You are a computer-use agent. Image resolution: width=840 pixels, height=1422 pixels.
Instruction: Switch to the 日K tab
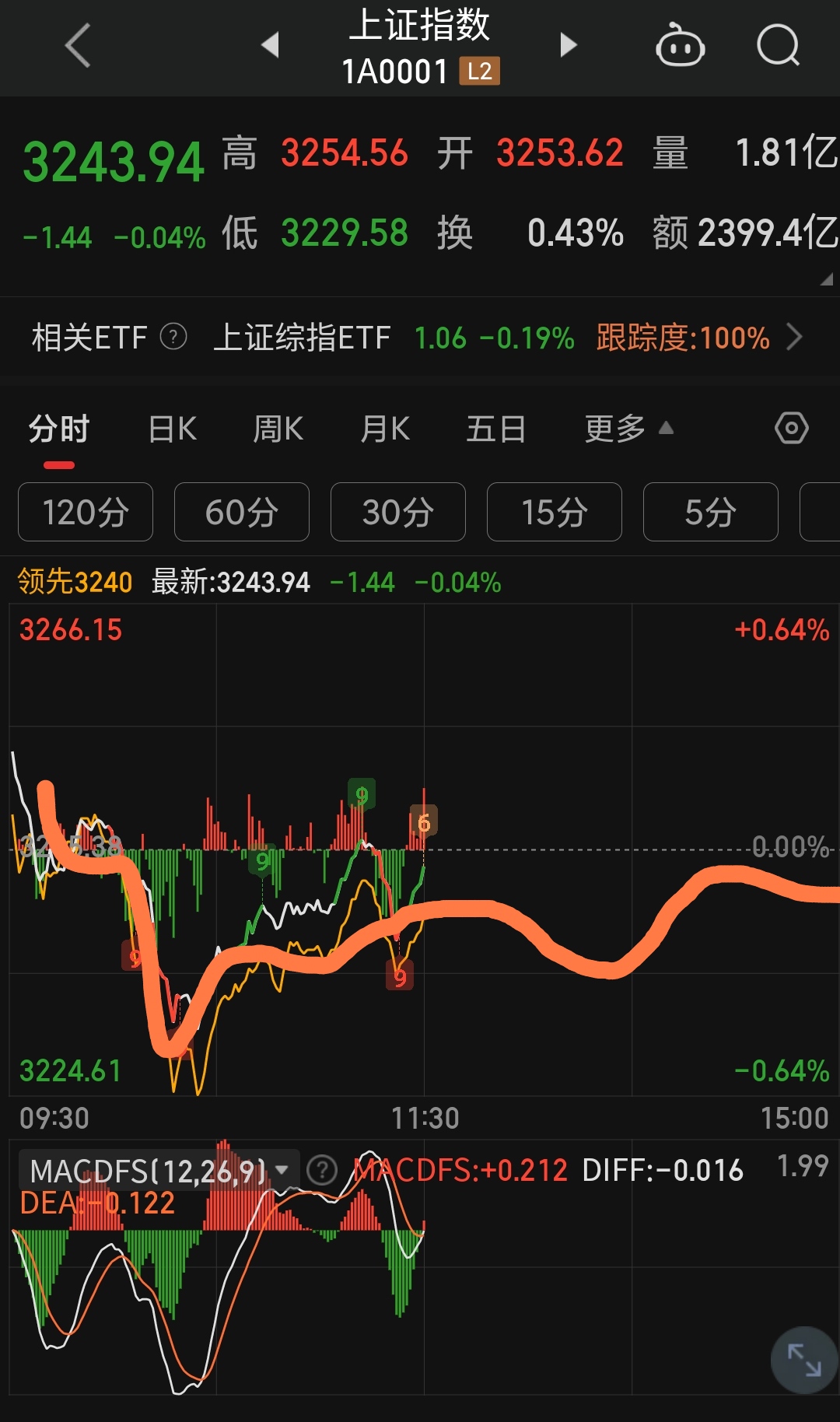point(170,429)
